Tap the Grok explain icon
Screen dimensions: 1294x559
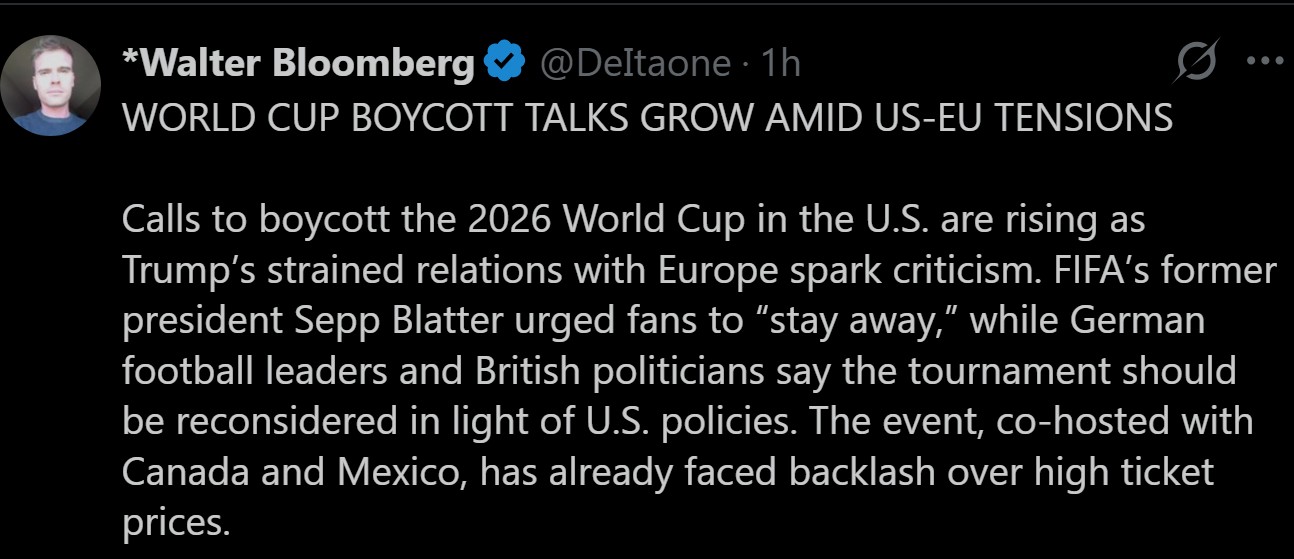[1199, 63]
